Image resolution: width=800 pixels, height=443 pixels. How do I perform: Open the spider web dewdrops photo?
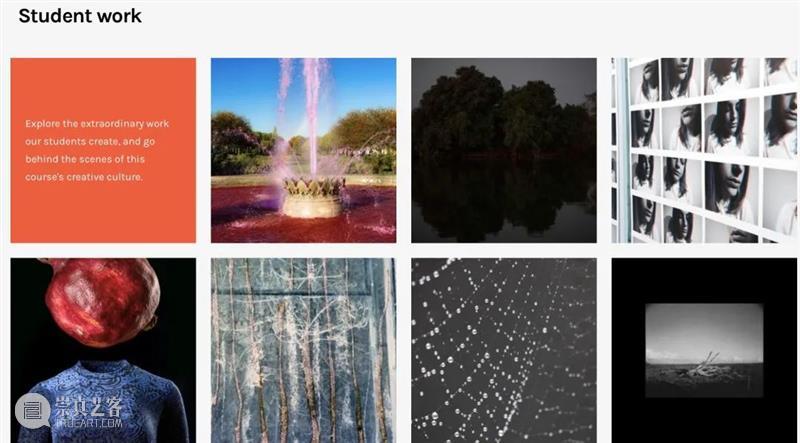504,350
